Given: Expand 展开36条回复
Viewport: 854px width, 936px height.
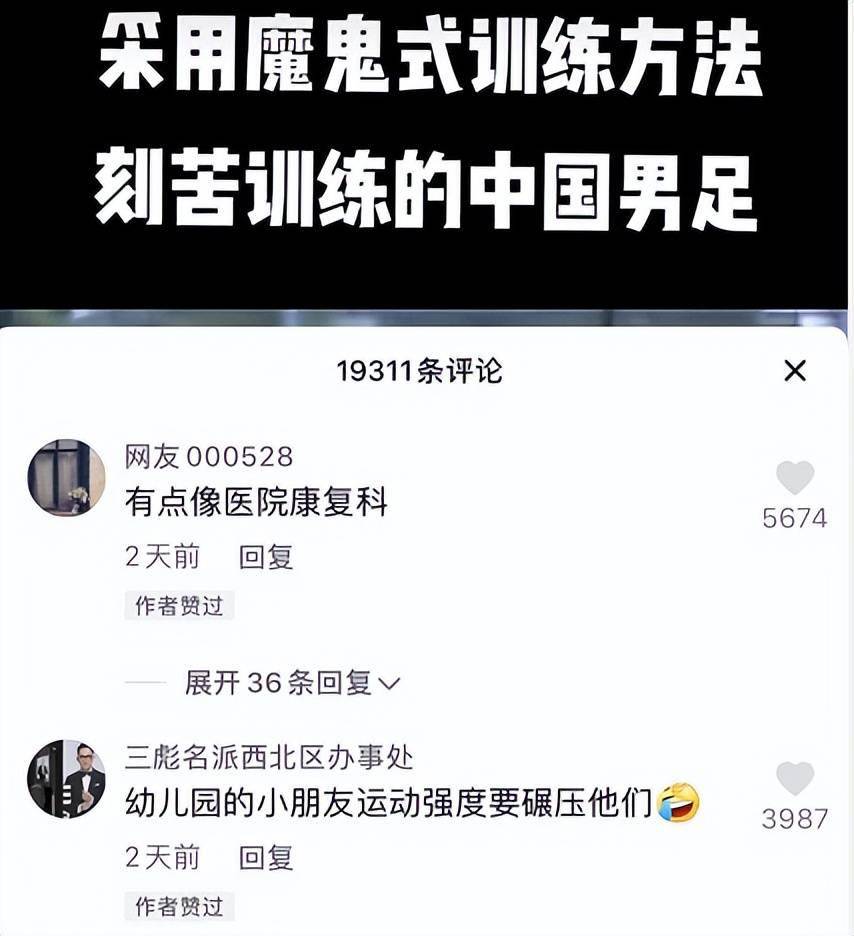Looking at the screenshot, I should pyautogui.click(x=291, y=683).
